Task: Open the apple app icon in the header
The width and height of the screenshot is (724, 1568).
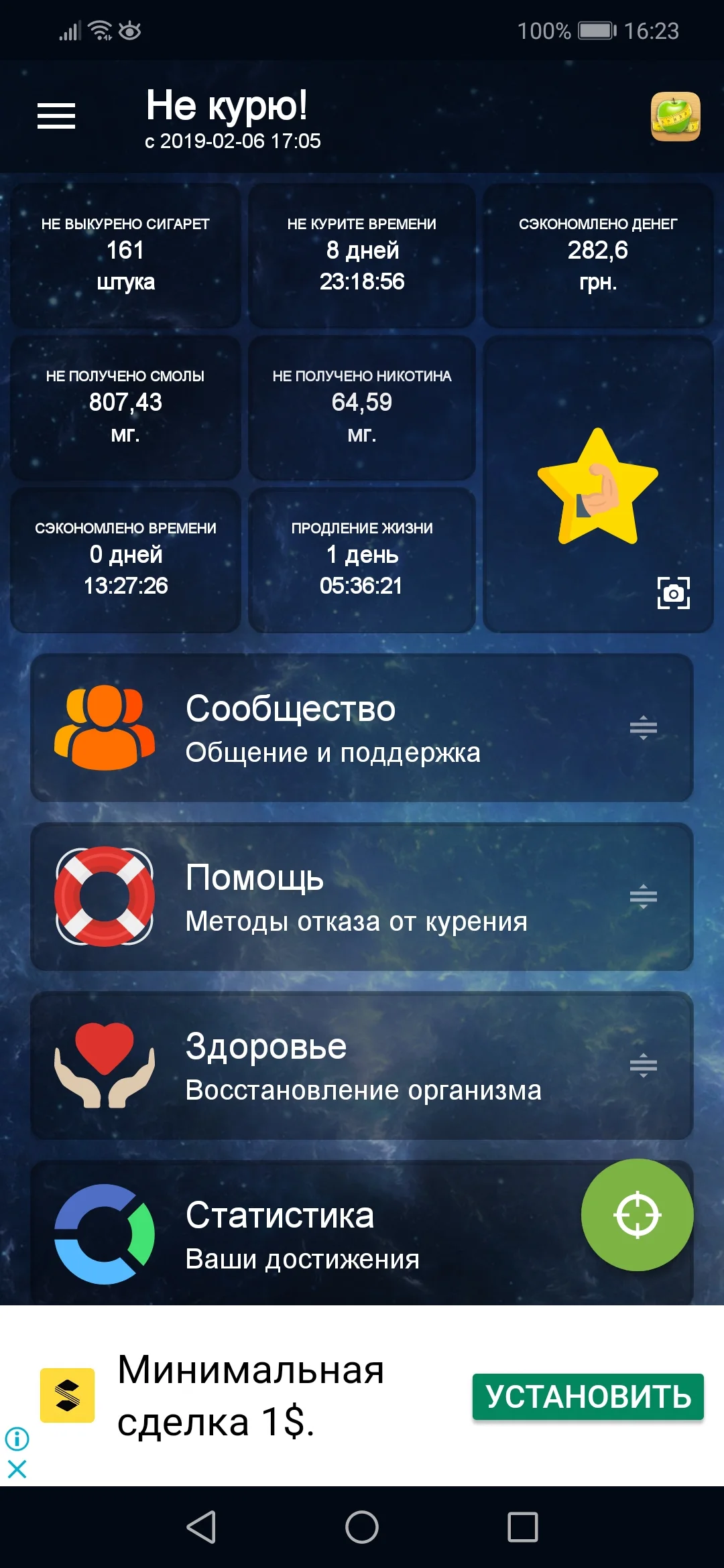Action: point(674,117)
